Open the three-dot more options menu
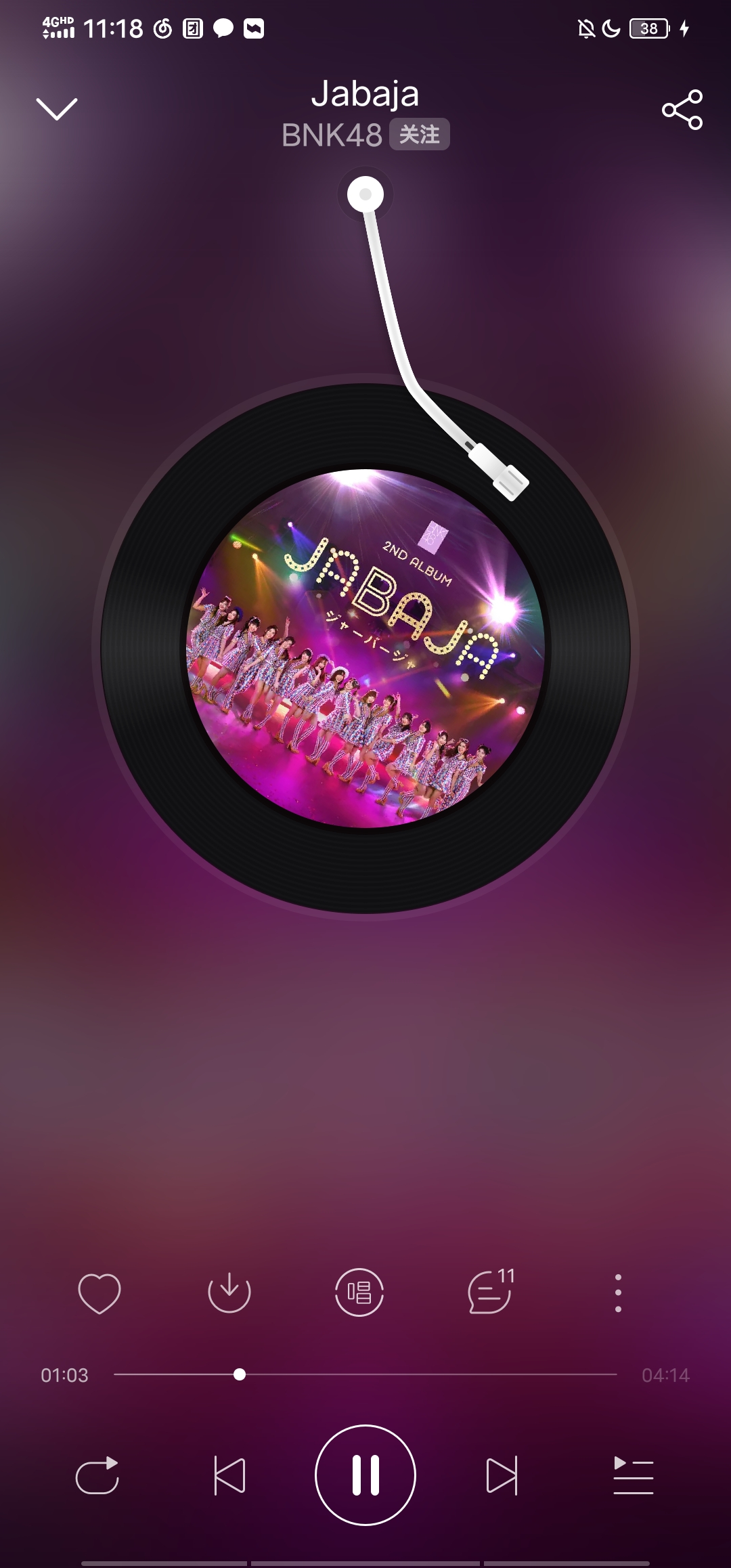731x1568 pixels. (x=617, y=1292)
